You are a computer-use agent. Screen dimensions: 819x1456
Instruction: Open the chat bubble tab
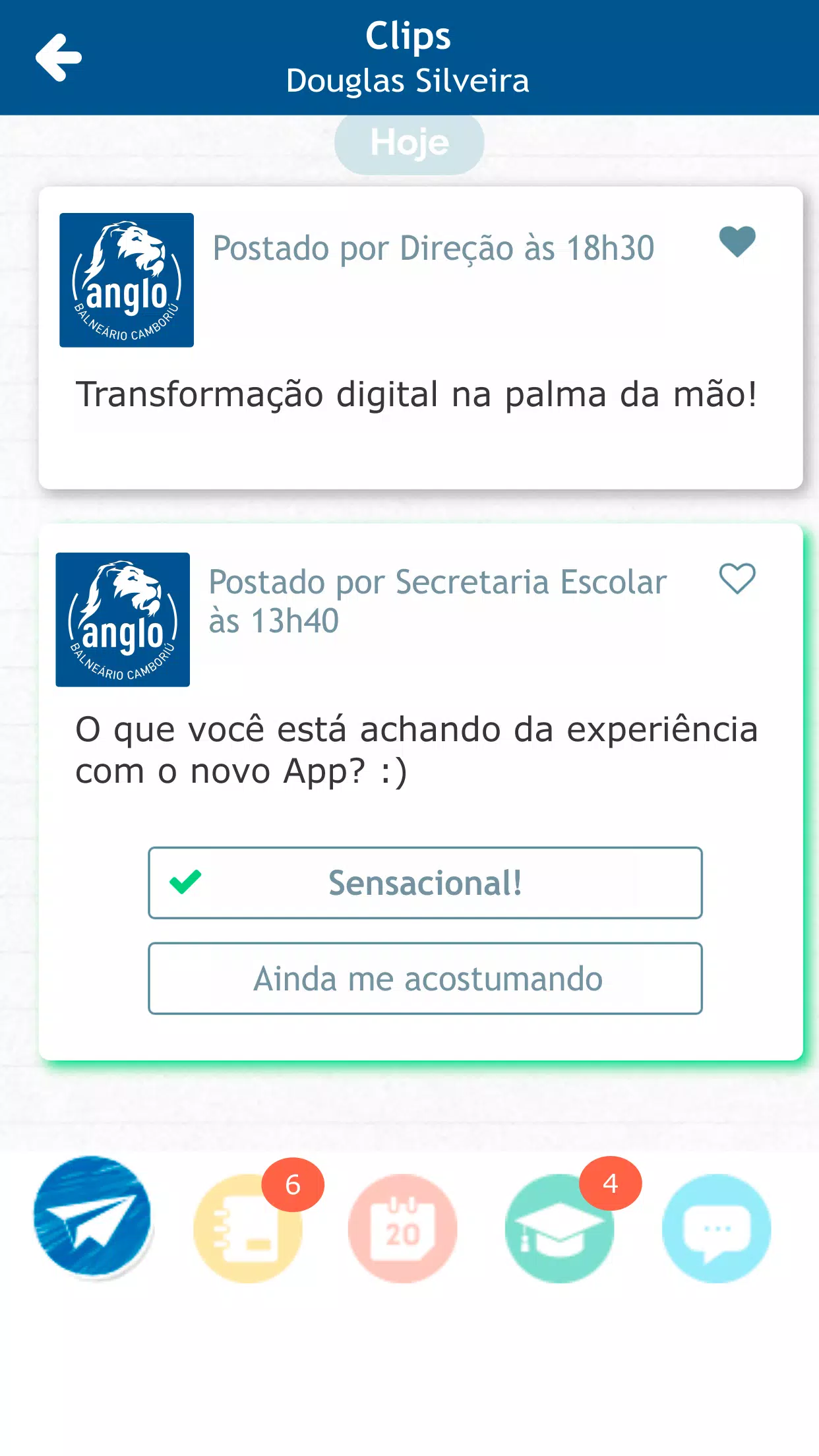(x=716, y=1228)
